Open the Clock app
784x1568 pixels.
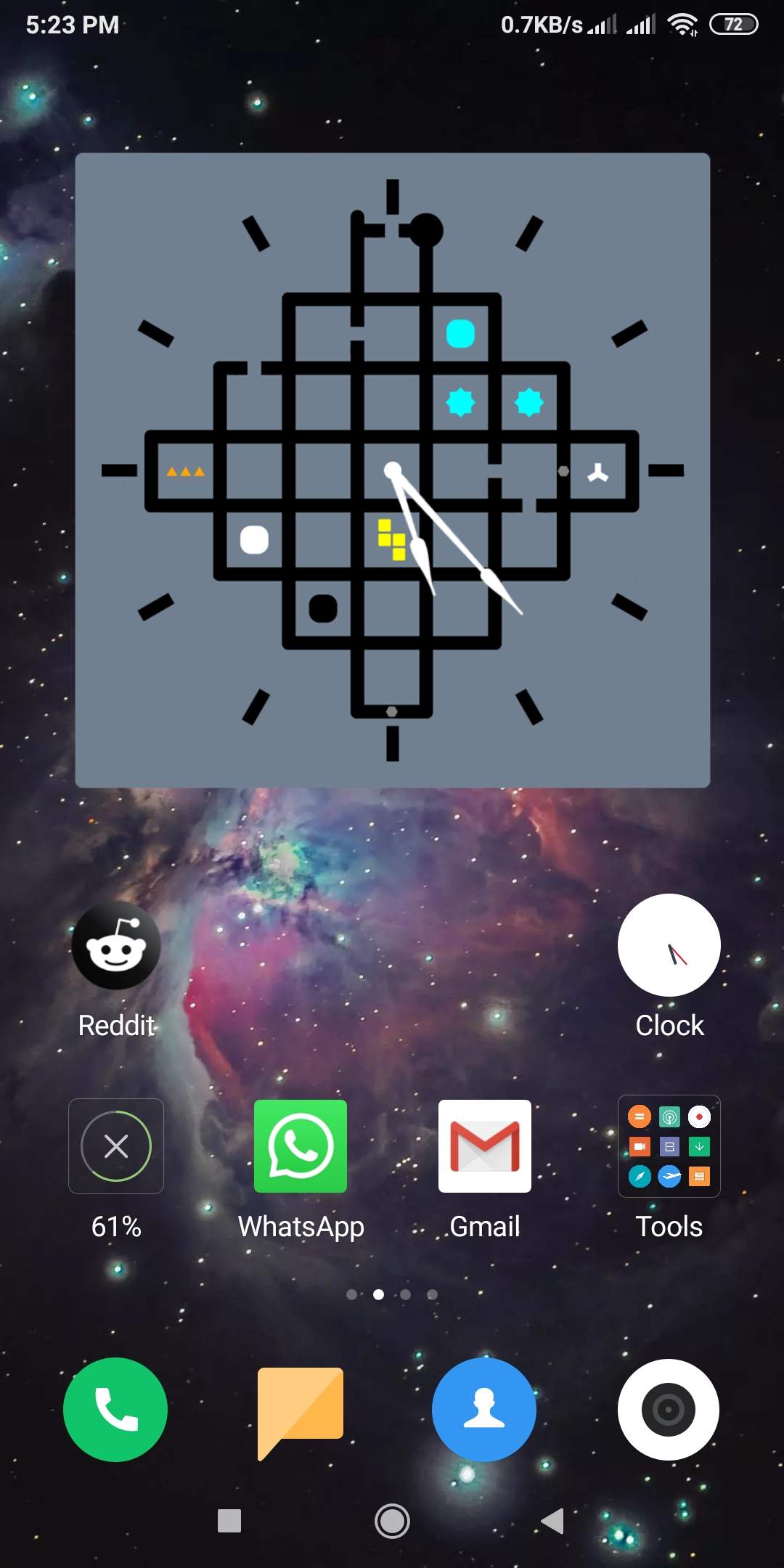point(668,944)
